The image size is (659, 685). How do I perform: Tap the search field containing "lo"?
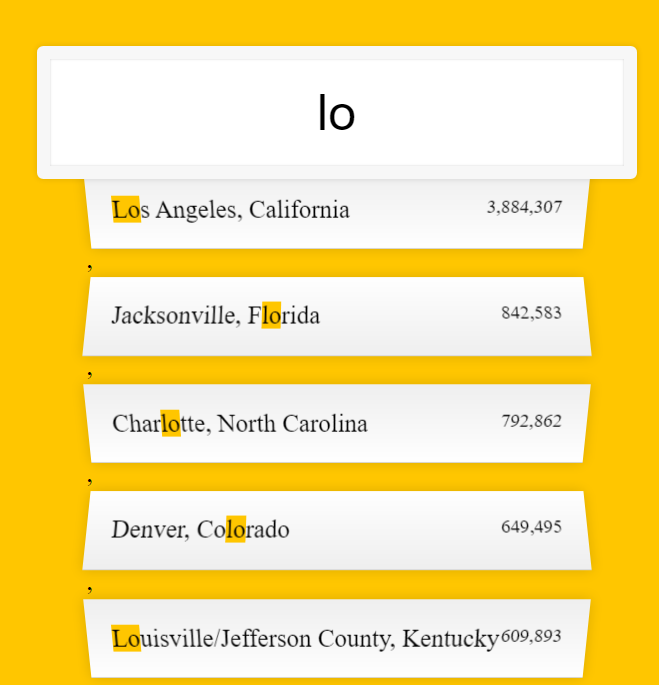[336, 112]
